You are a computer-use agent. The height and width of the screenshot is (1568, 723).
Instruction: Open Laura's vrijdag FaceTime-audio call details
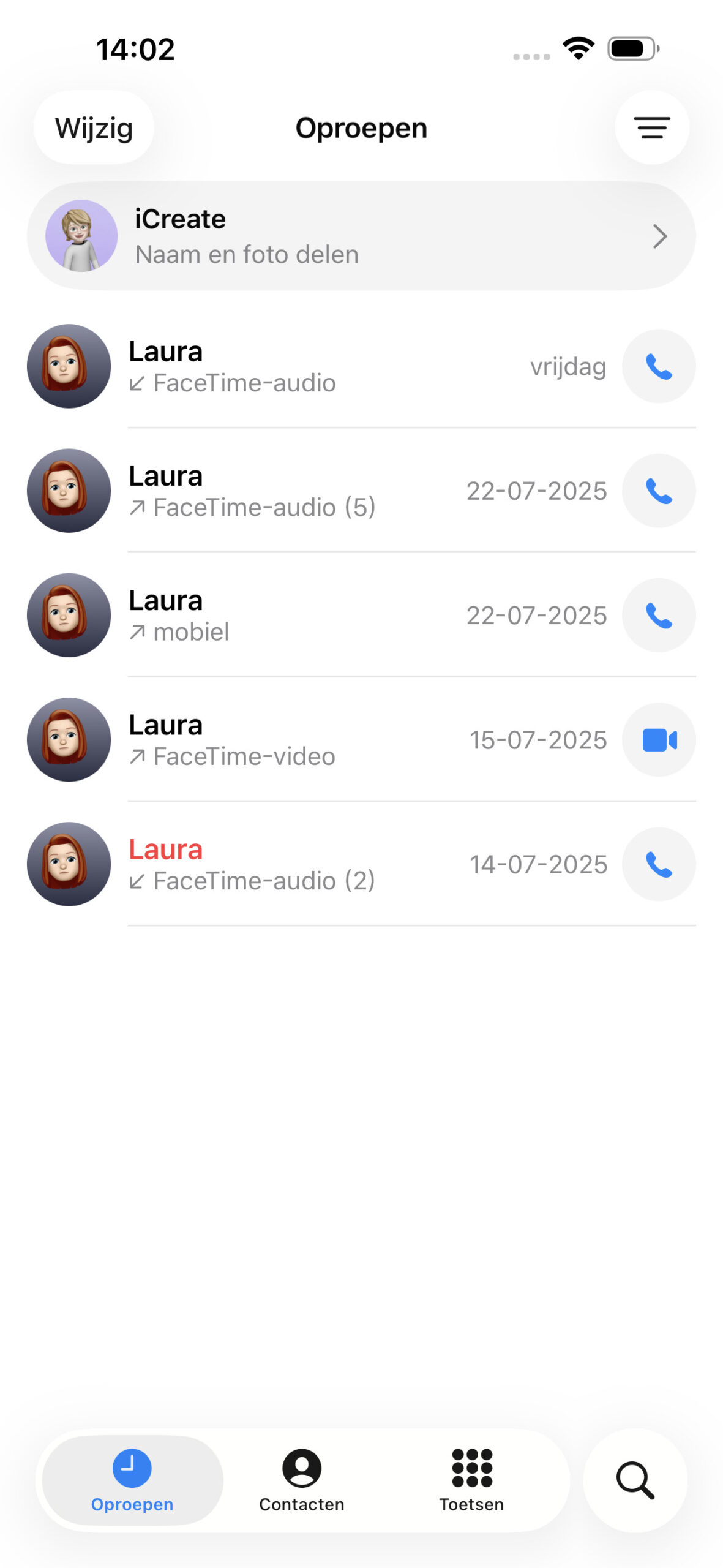coord(306,367)
